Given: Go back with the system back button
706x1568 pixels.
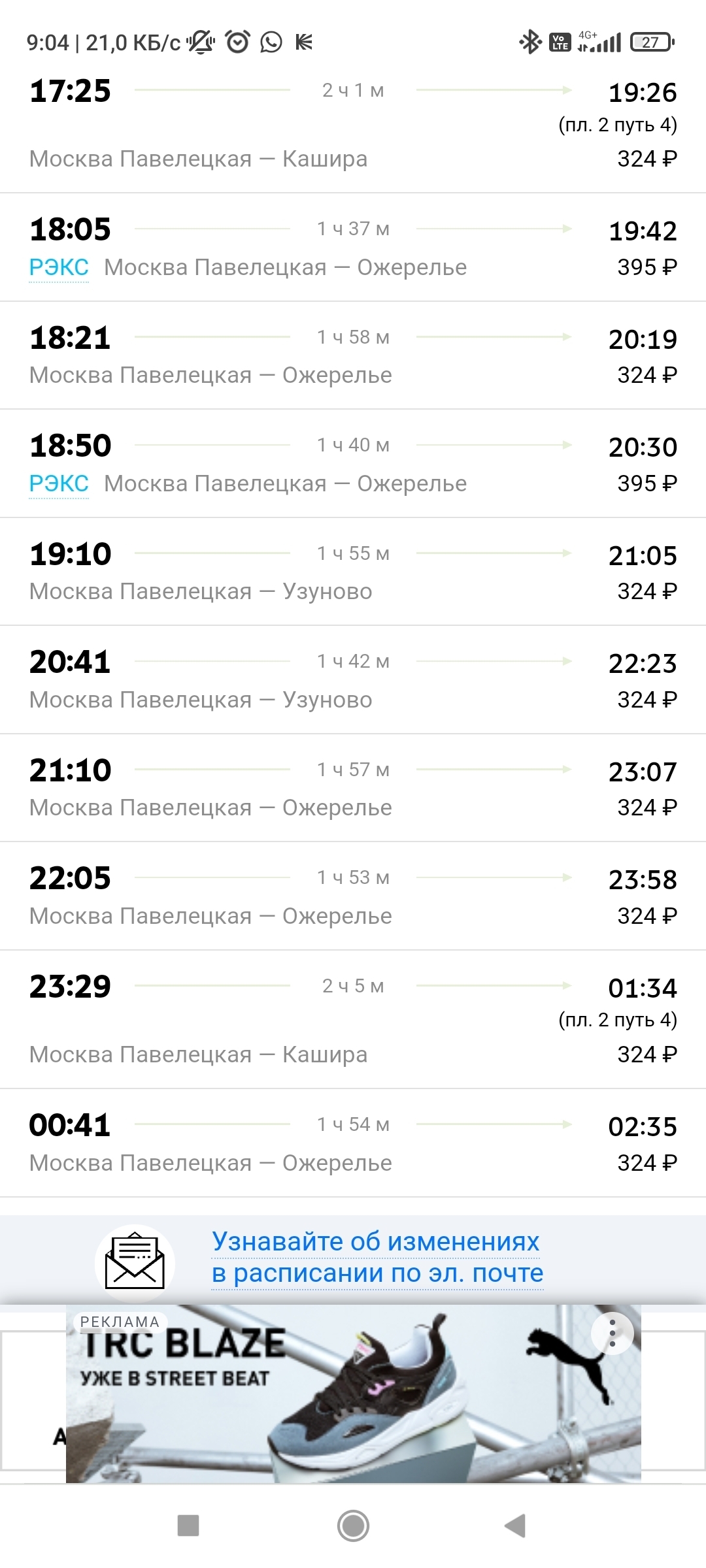Looking at the screenshot, I should click(516, 1526).
